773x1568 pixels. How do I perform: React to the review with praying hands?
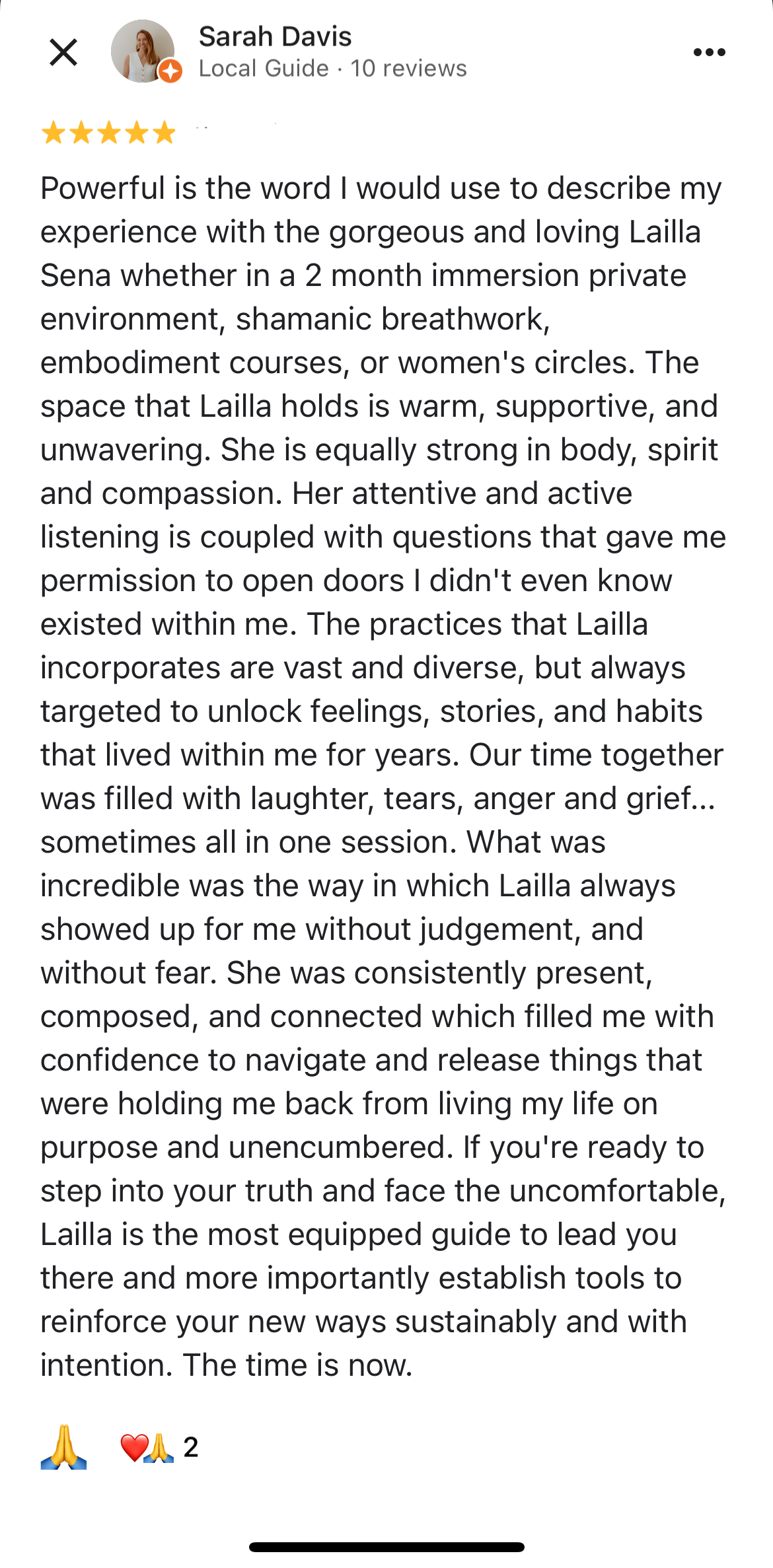click(x=63, y=1447)
